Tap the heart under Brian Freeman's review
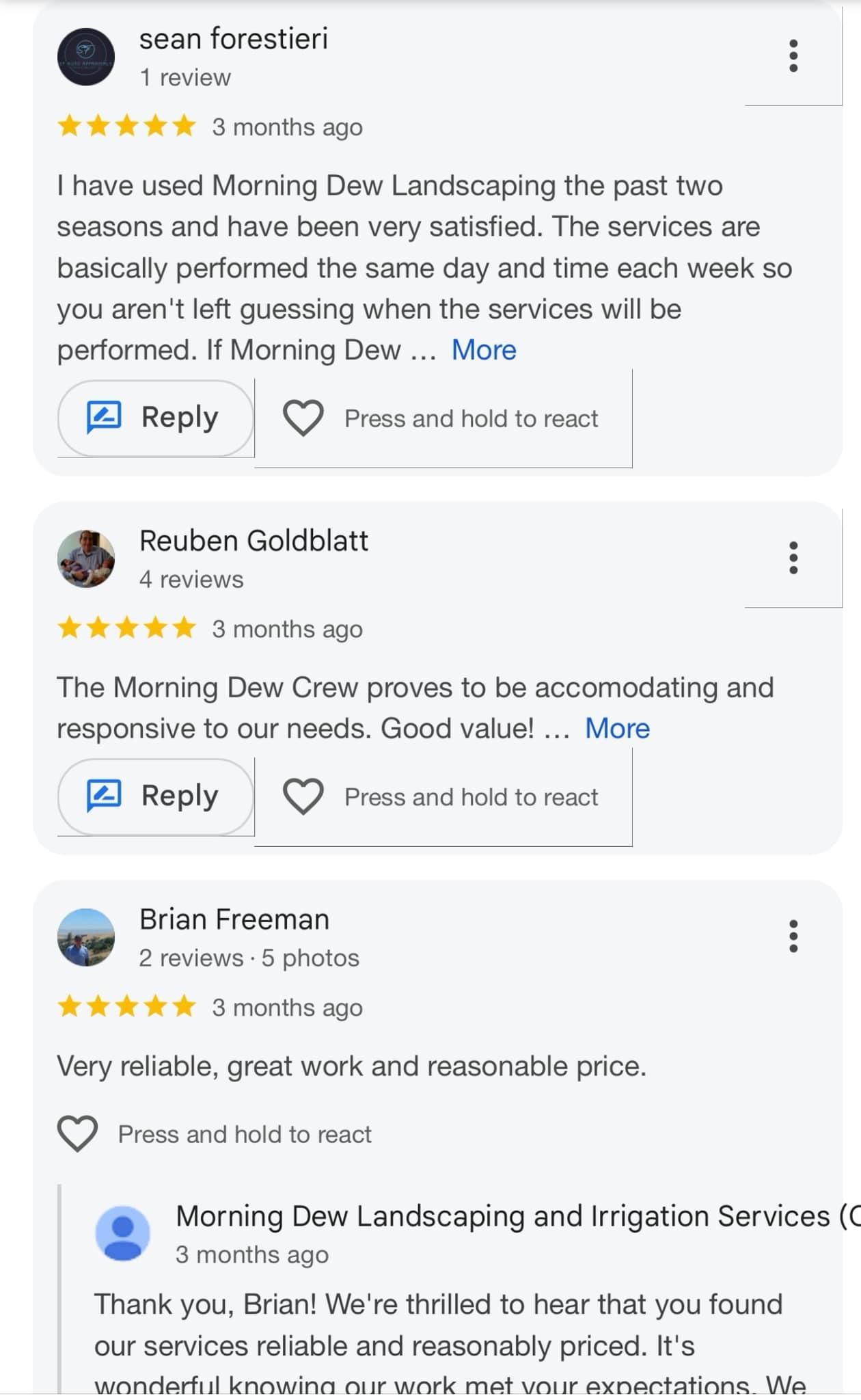This screenshot has width=861, height=1400. (x=77, y=1134)
